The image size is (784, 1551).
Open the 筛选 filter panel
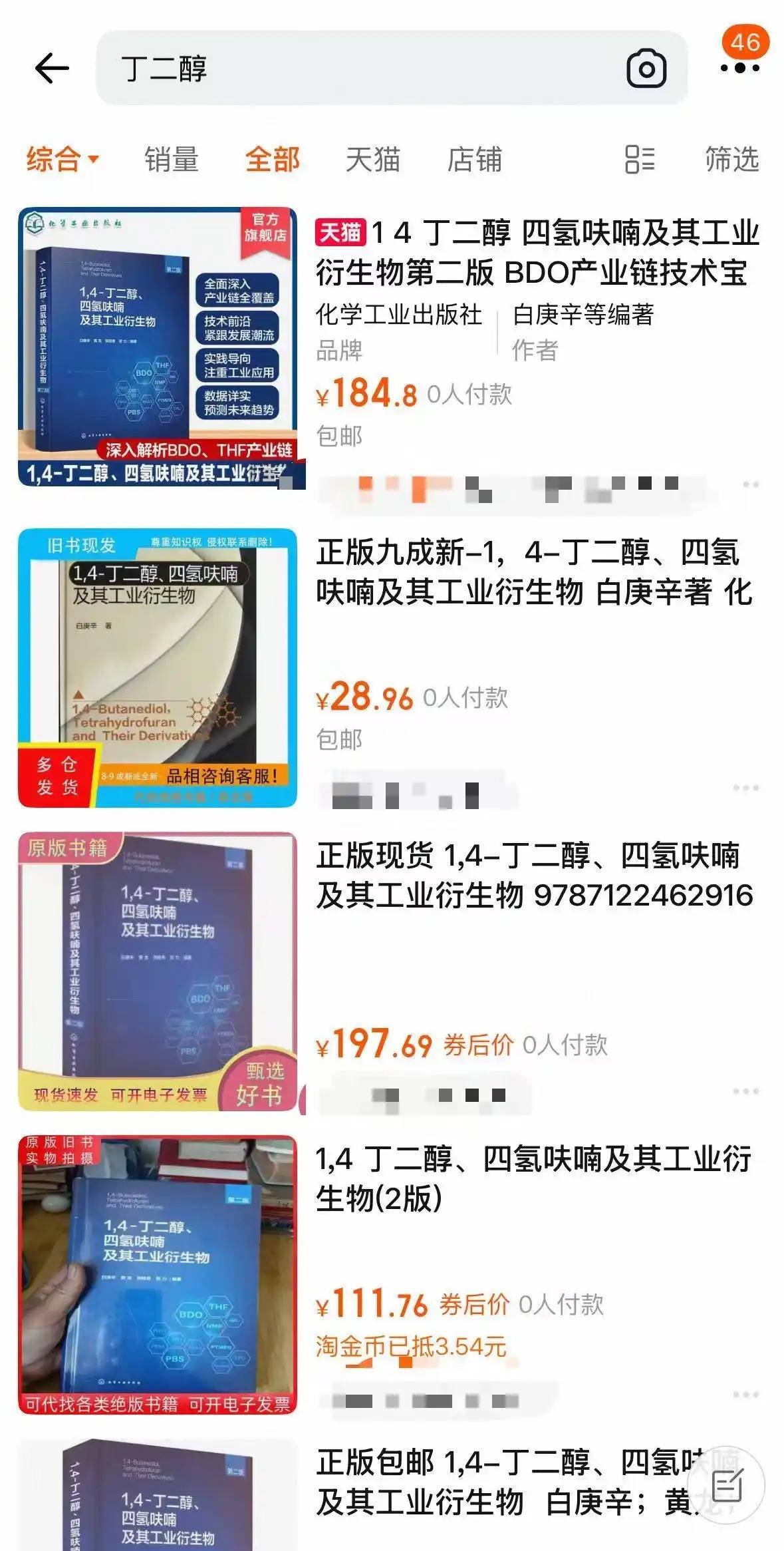click(x=731, y=160)
